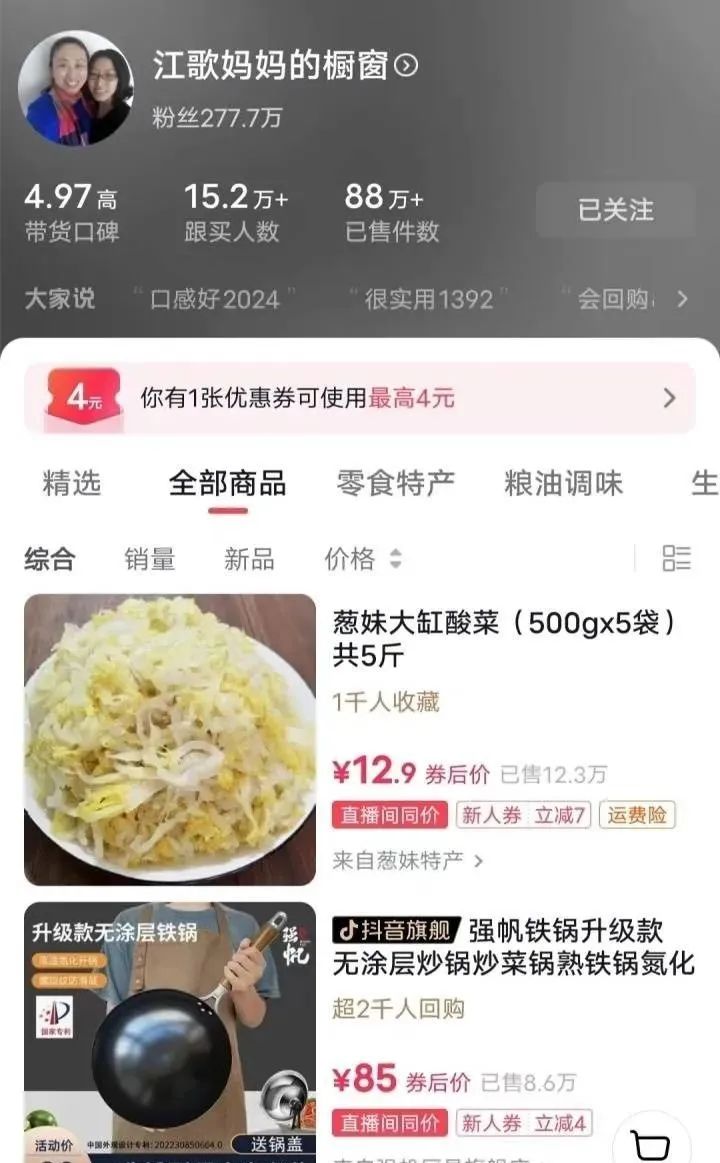The height and width of the screenshot is (1163, 720).
Task: Tap the 很实用1392 review tag
Action: coord(428,298)
